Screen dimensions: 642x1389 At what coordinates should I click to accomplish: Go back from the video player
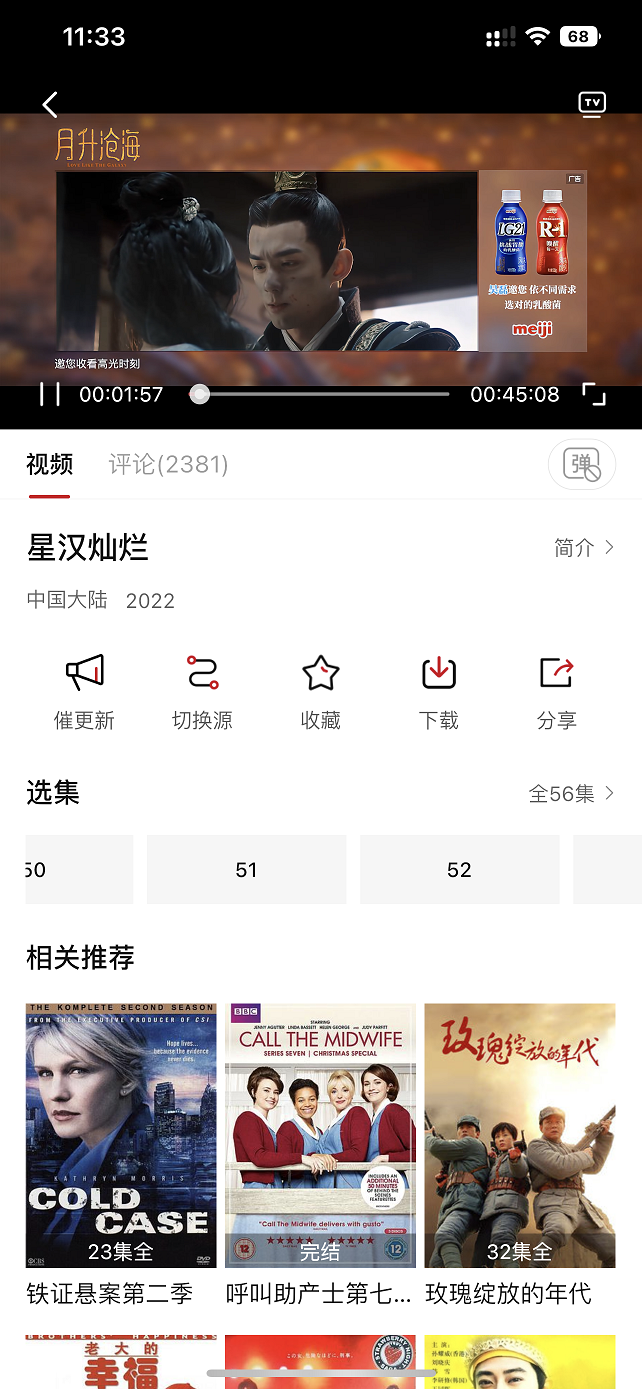tap(50, 104)
